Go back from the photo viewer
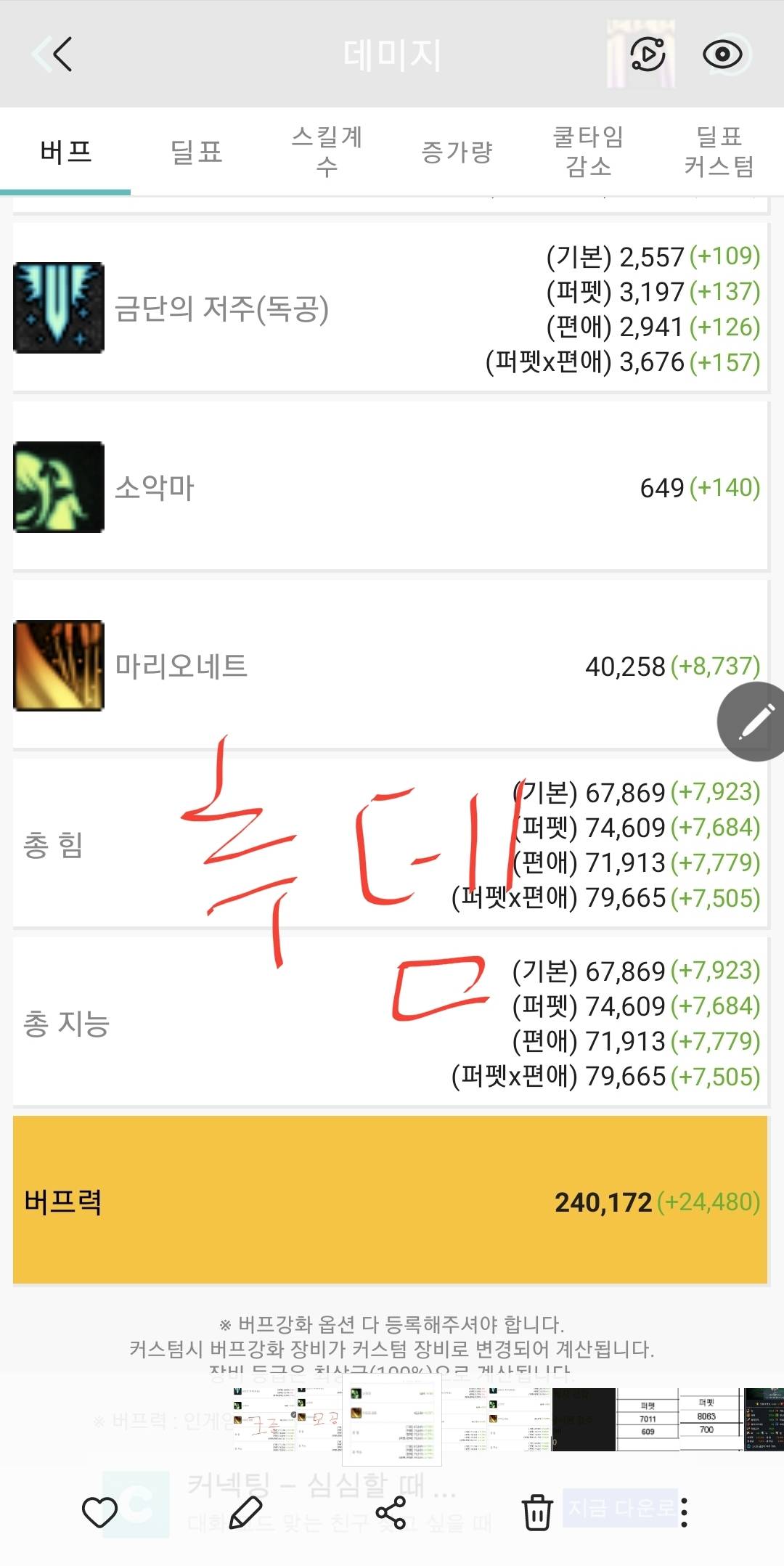 54,54
